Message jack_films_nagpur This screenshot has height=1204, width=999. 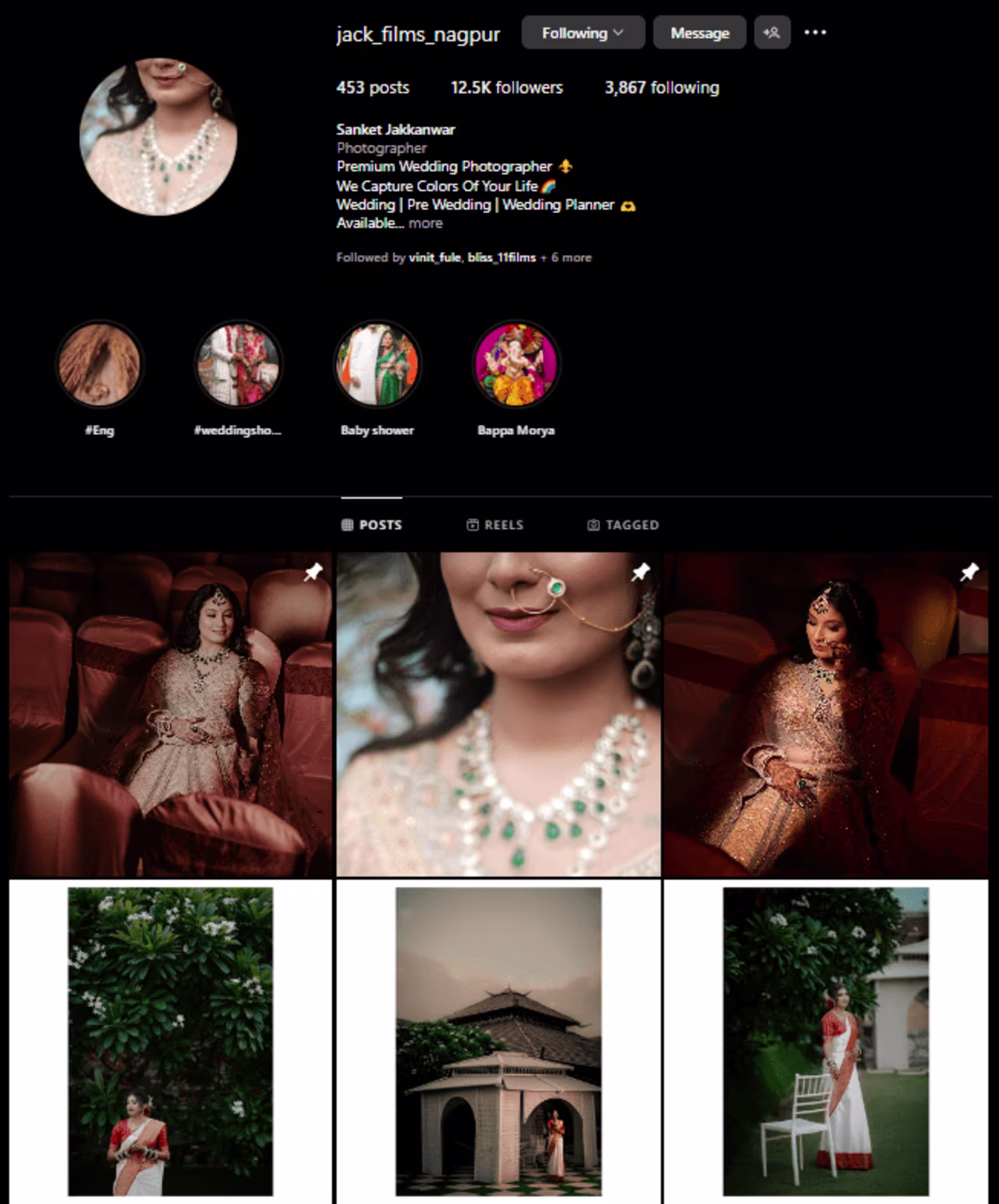coord(699,33)
